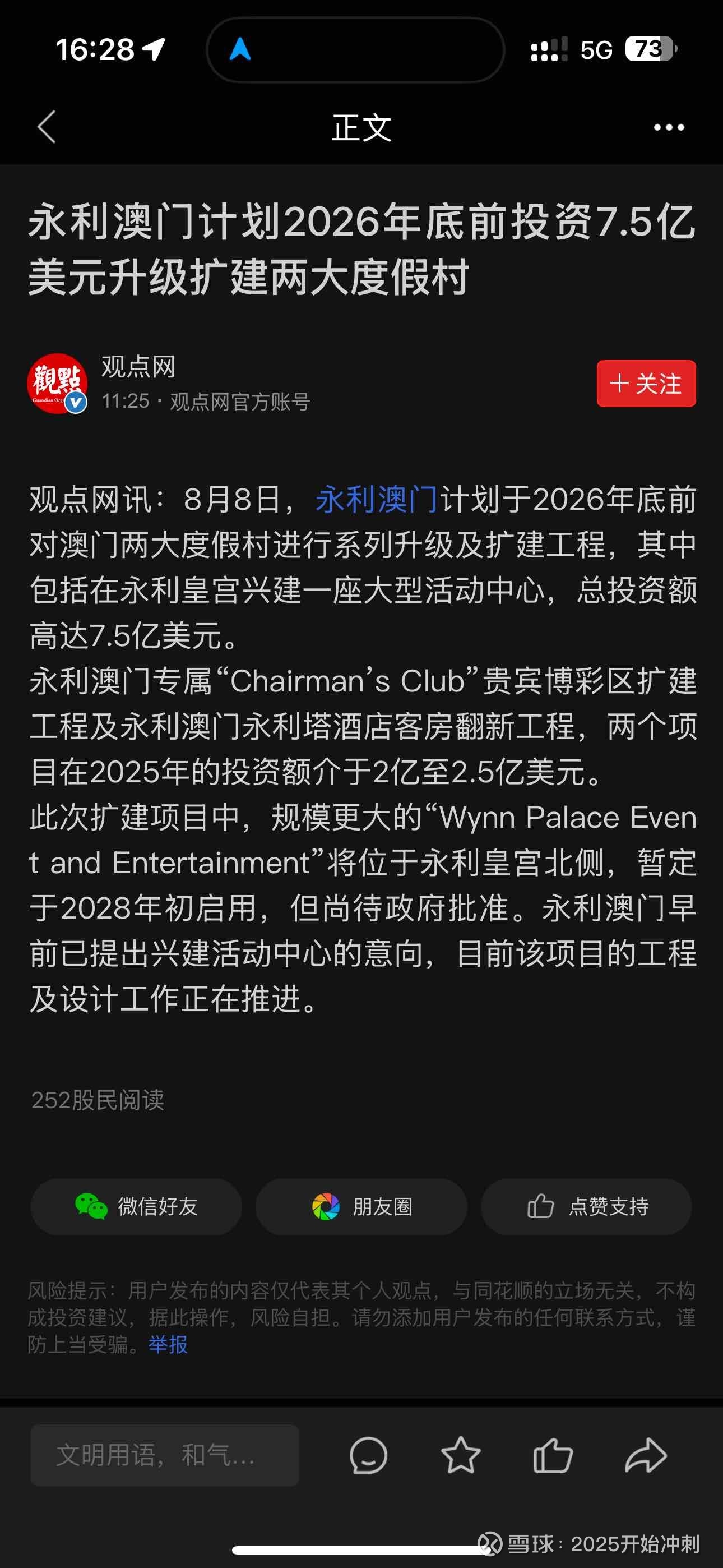Open the three-dot overflow menu

point(669,127)
